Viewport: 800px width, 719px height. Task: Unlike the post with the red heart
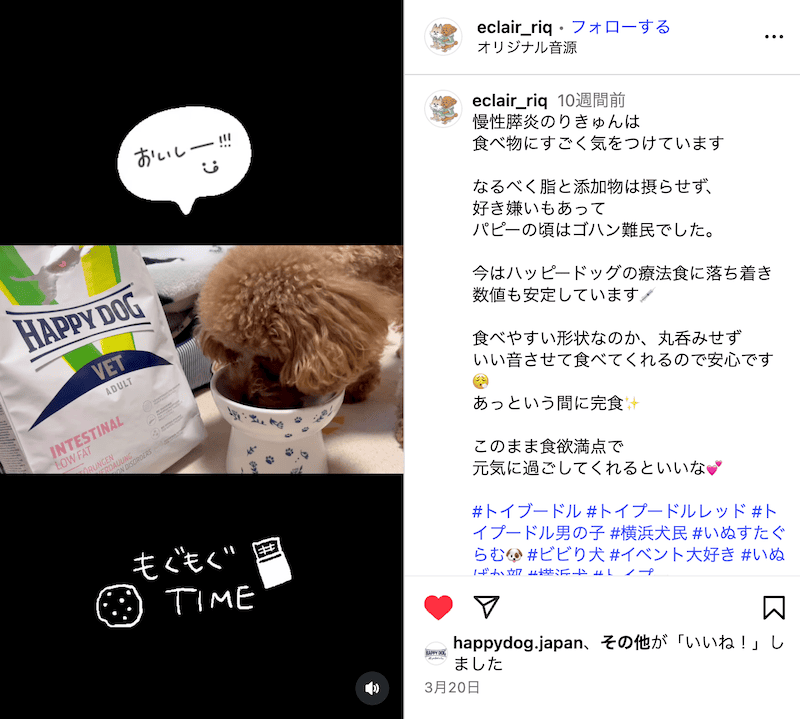pyautogui.click(x=438, y=607)
